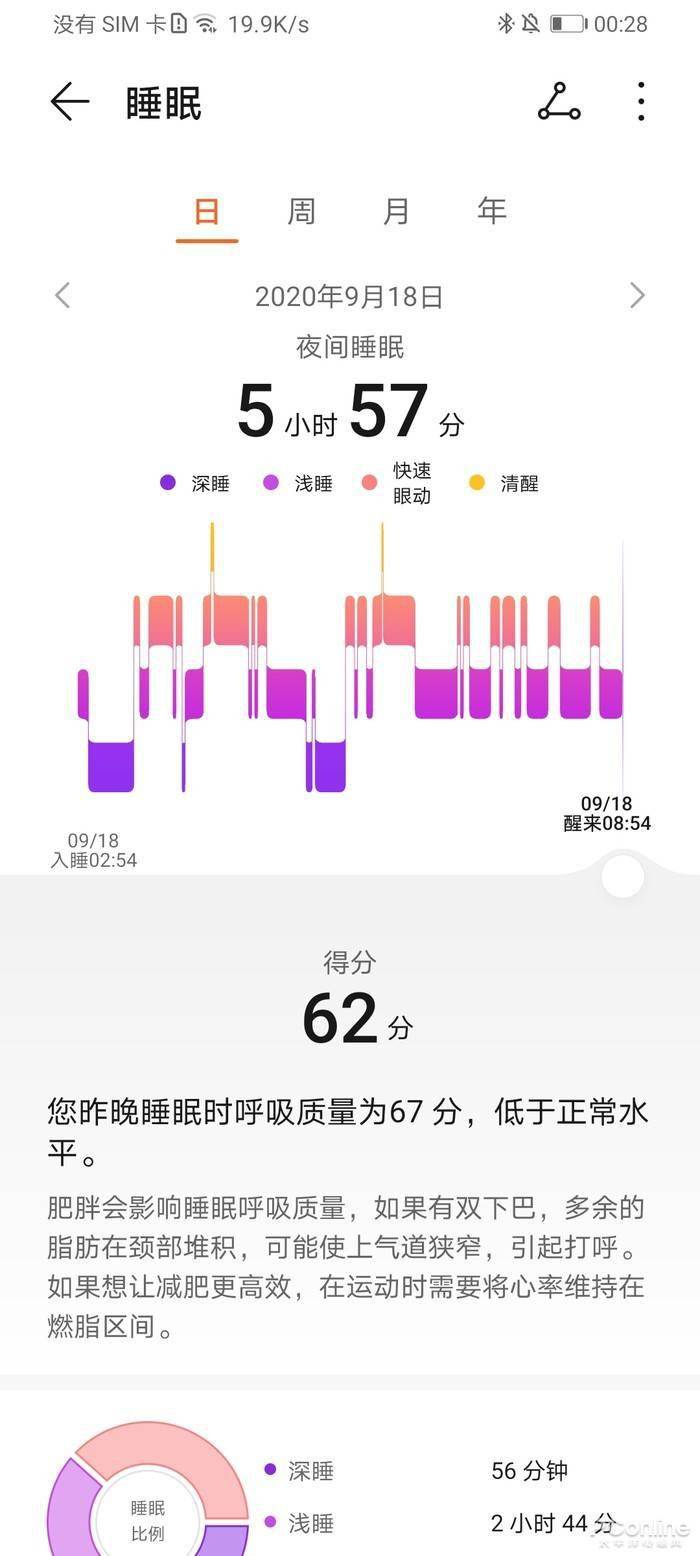Go to the next day's sleep data
Viewport: 700px width, 1556px height.
637,296
